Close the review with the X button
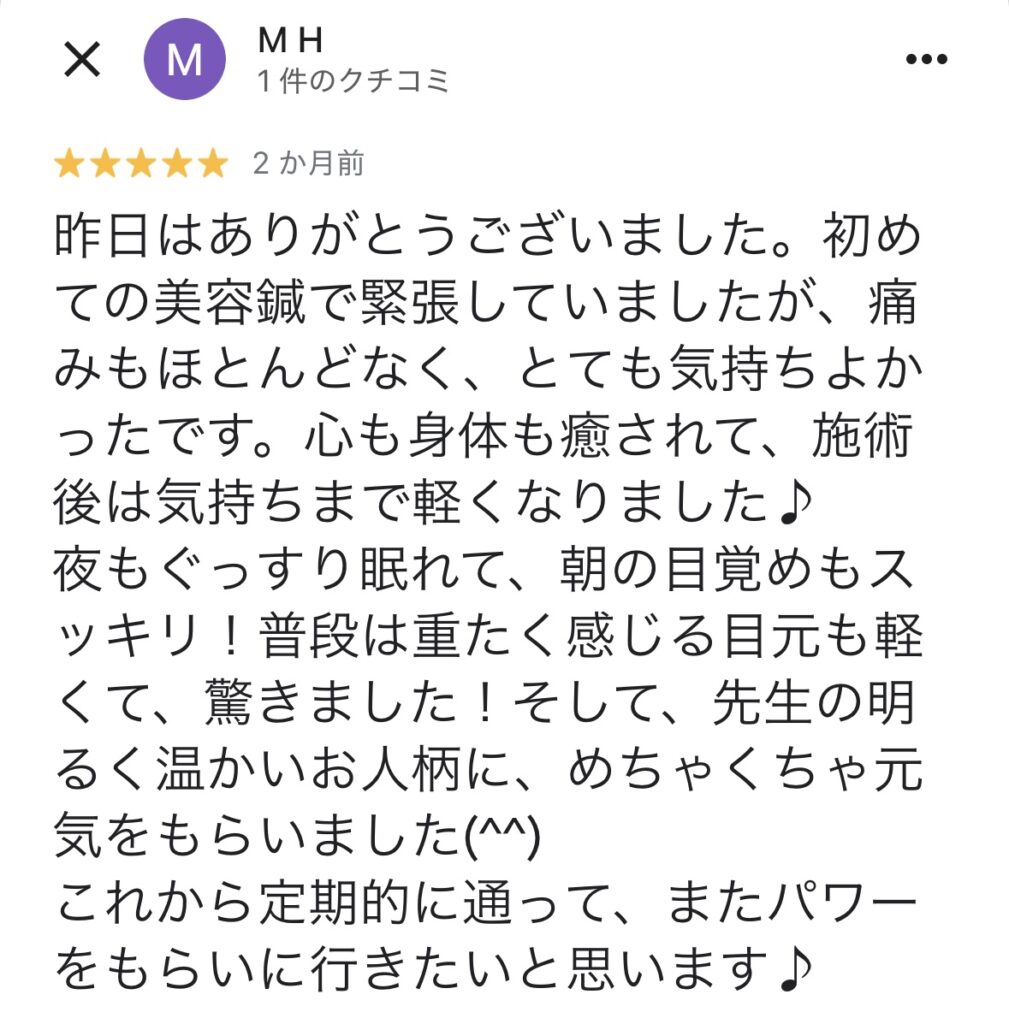This screenshot has width=1009, height=1024. [x=82, y=60]
